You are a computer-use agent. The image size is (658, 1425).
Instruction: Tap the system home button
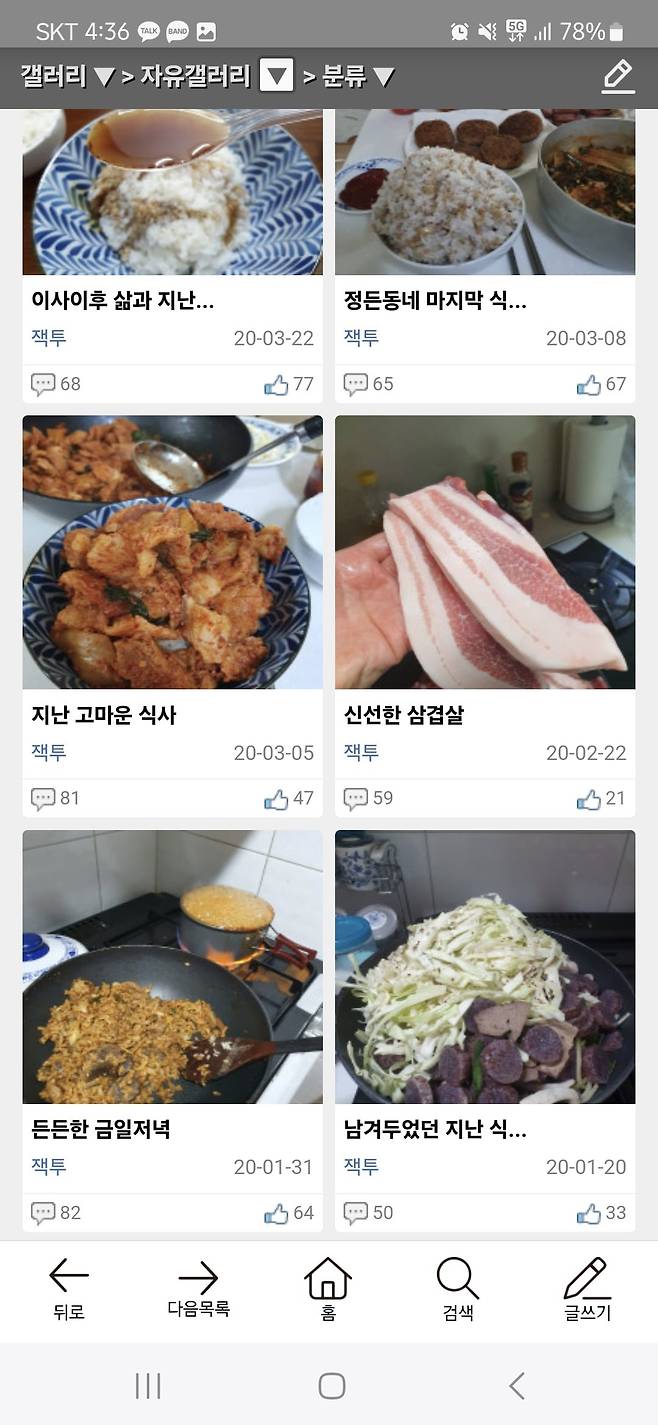pyautogui.click(x=331, y=1385)
